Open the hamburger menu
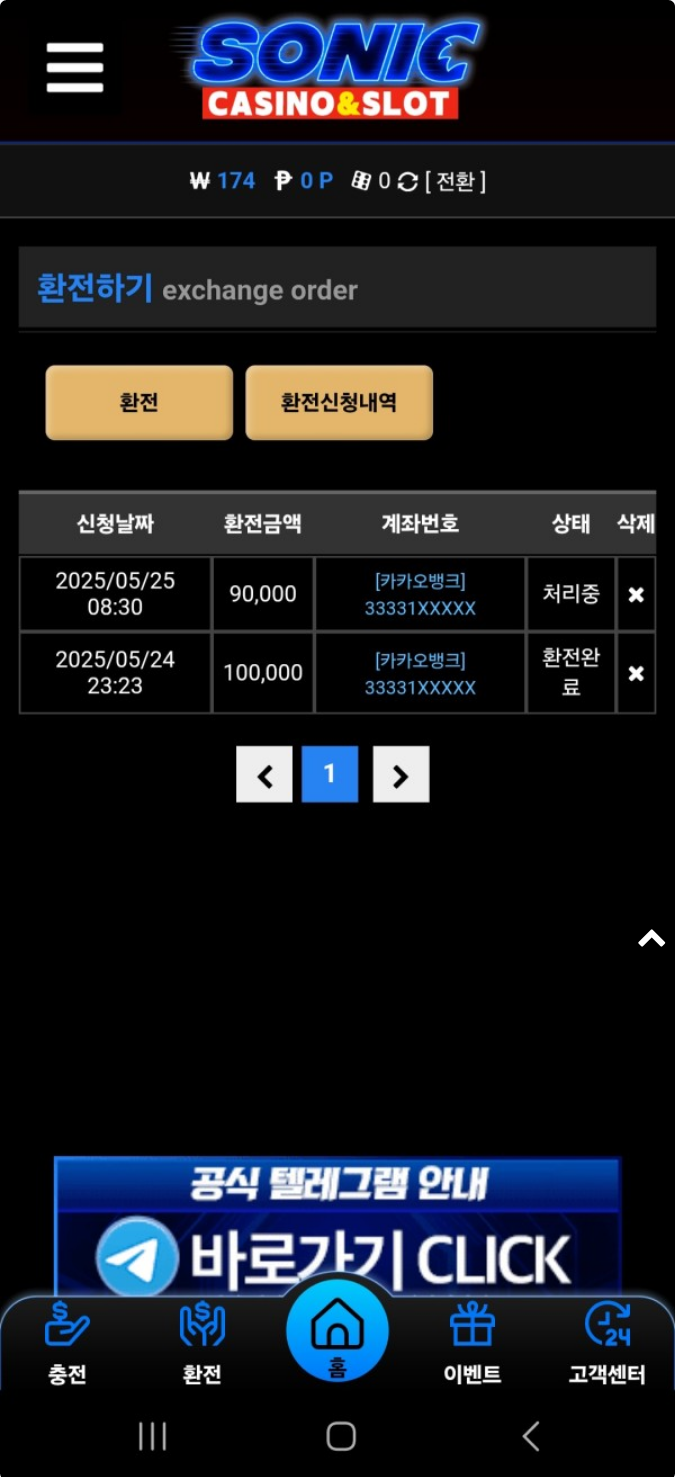 click(x=75, y=68)
